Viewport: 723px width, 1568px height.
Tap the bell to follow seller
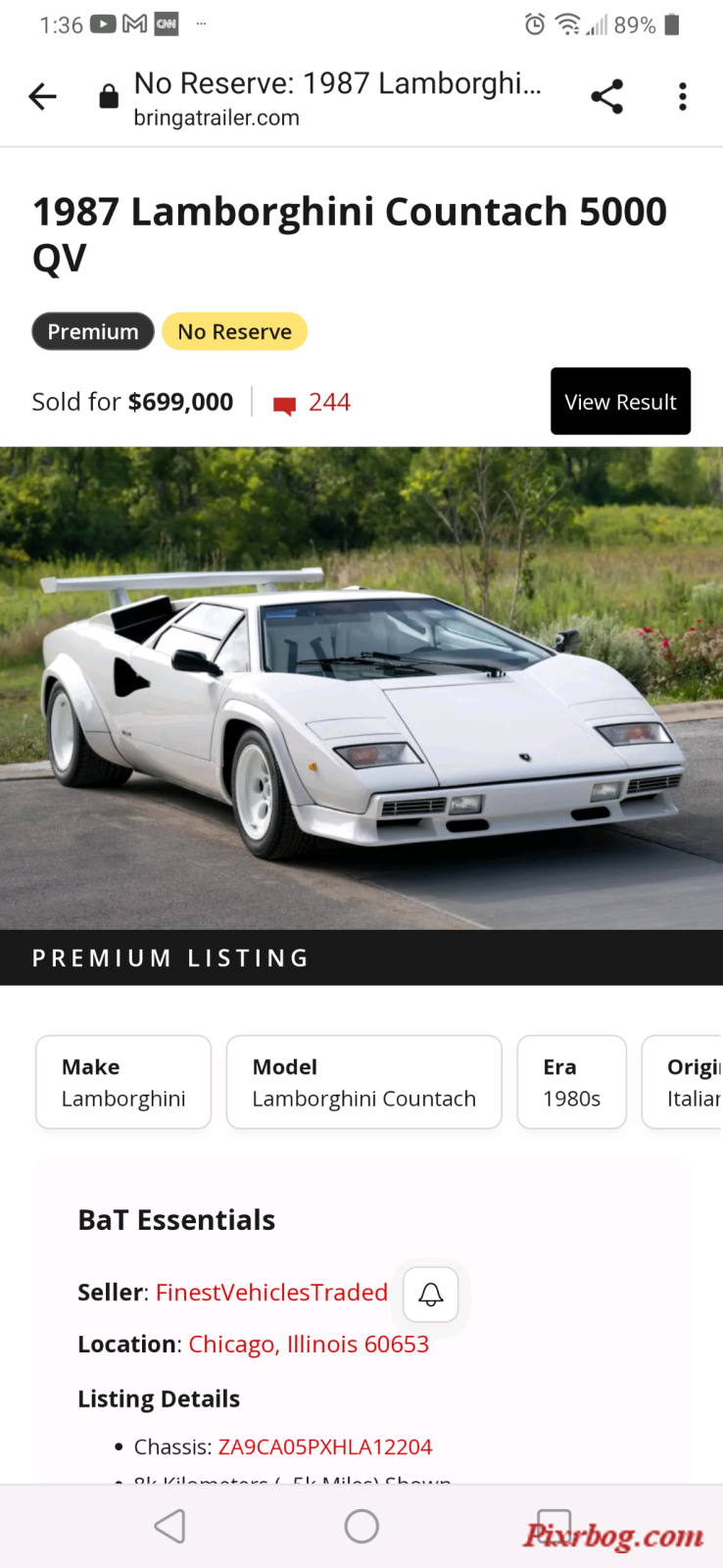[x=431, y=1294]
